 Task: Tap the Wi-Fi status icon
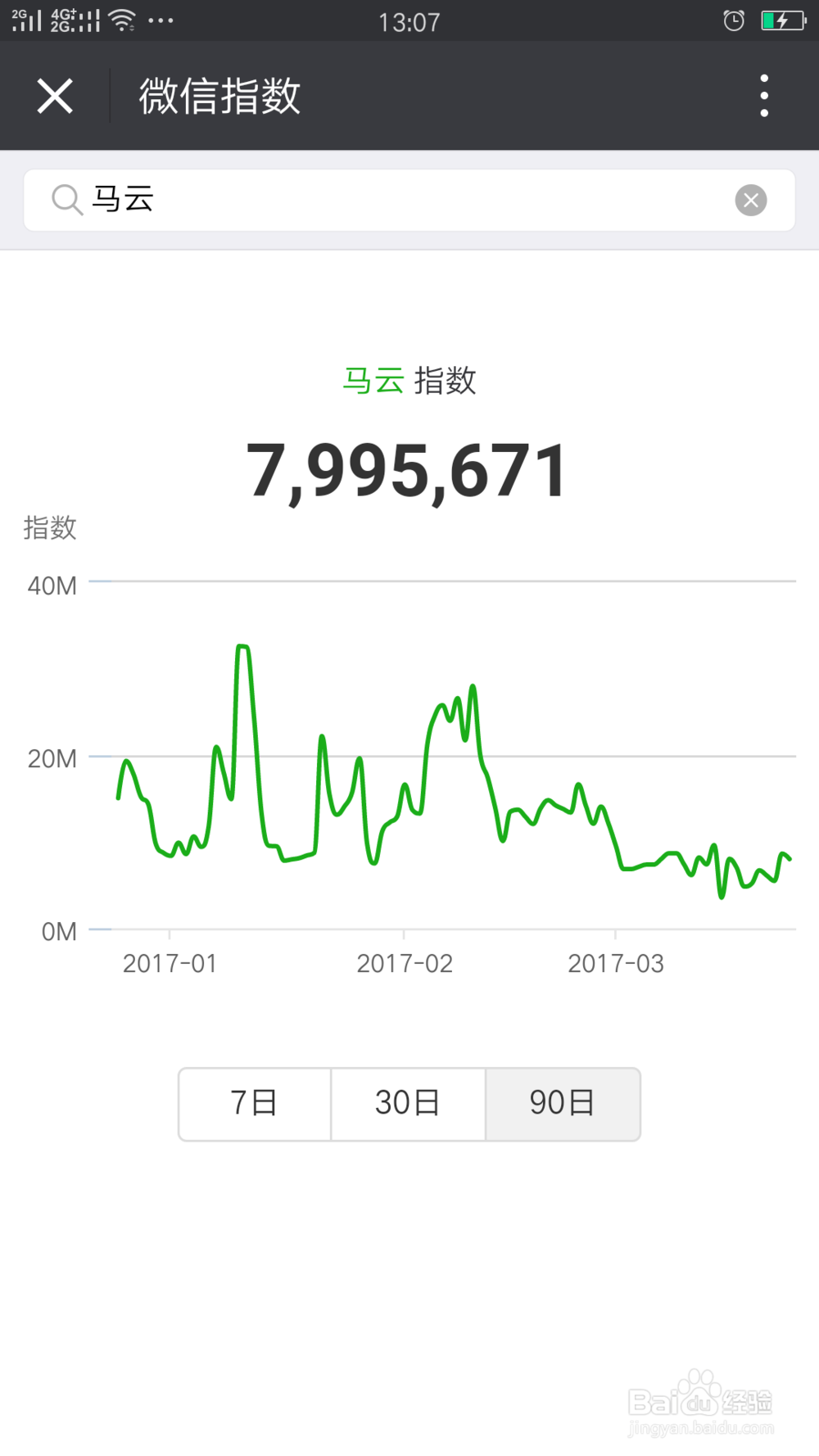121,22
